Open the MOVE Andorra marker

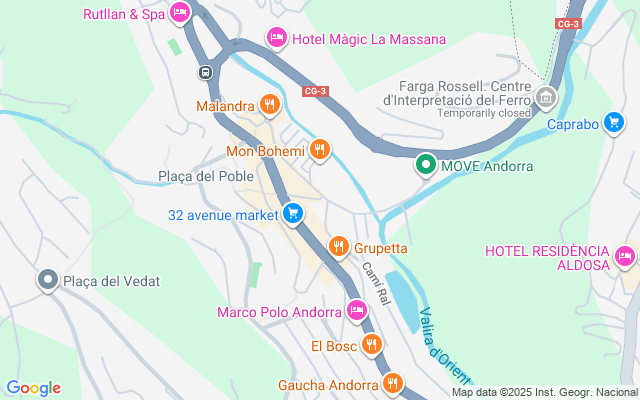click(x=425, y=165)
